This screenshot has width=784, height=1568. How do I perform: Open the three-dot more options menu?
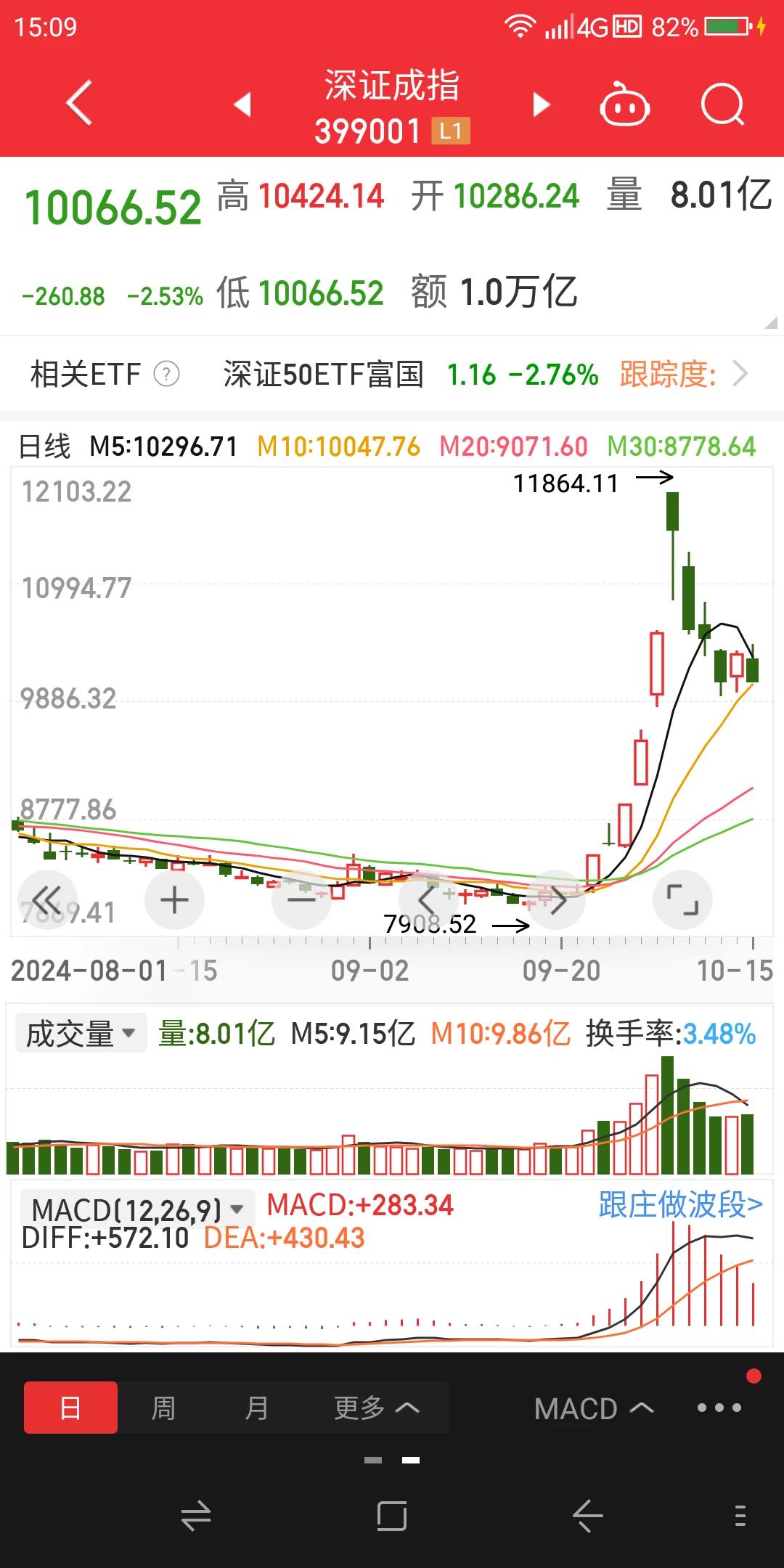tap(719, 1408)
